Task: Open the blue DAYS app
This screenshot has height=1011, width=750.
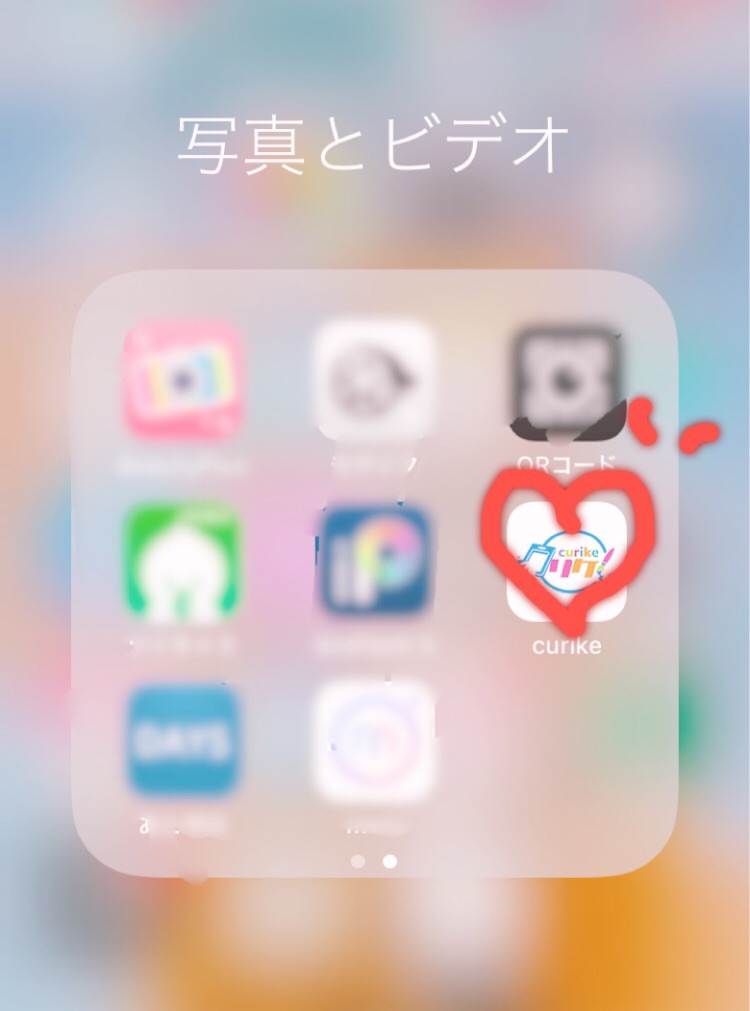Action: (x=184, y=742)
